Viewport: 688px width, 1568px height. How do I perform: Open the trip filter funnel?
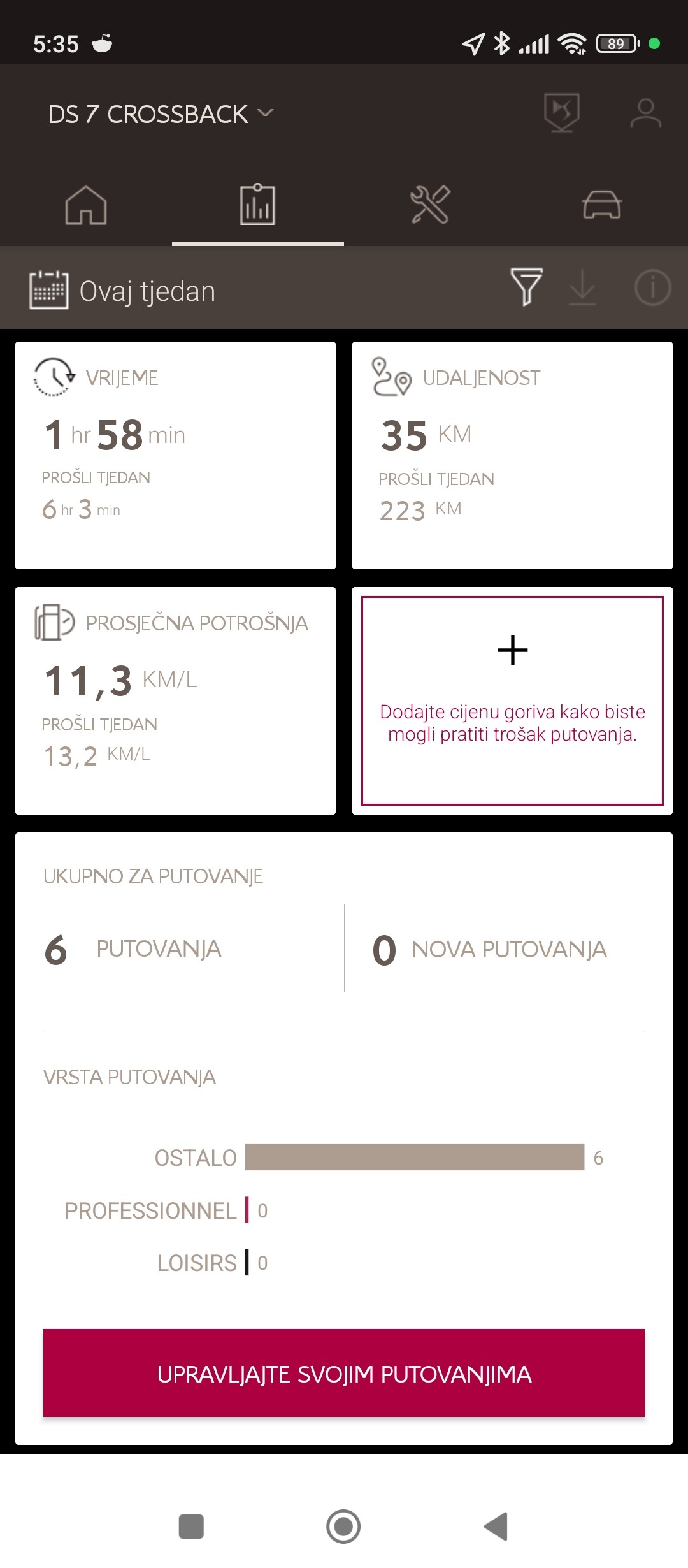pyautogui.click(x=526, y=287)
